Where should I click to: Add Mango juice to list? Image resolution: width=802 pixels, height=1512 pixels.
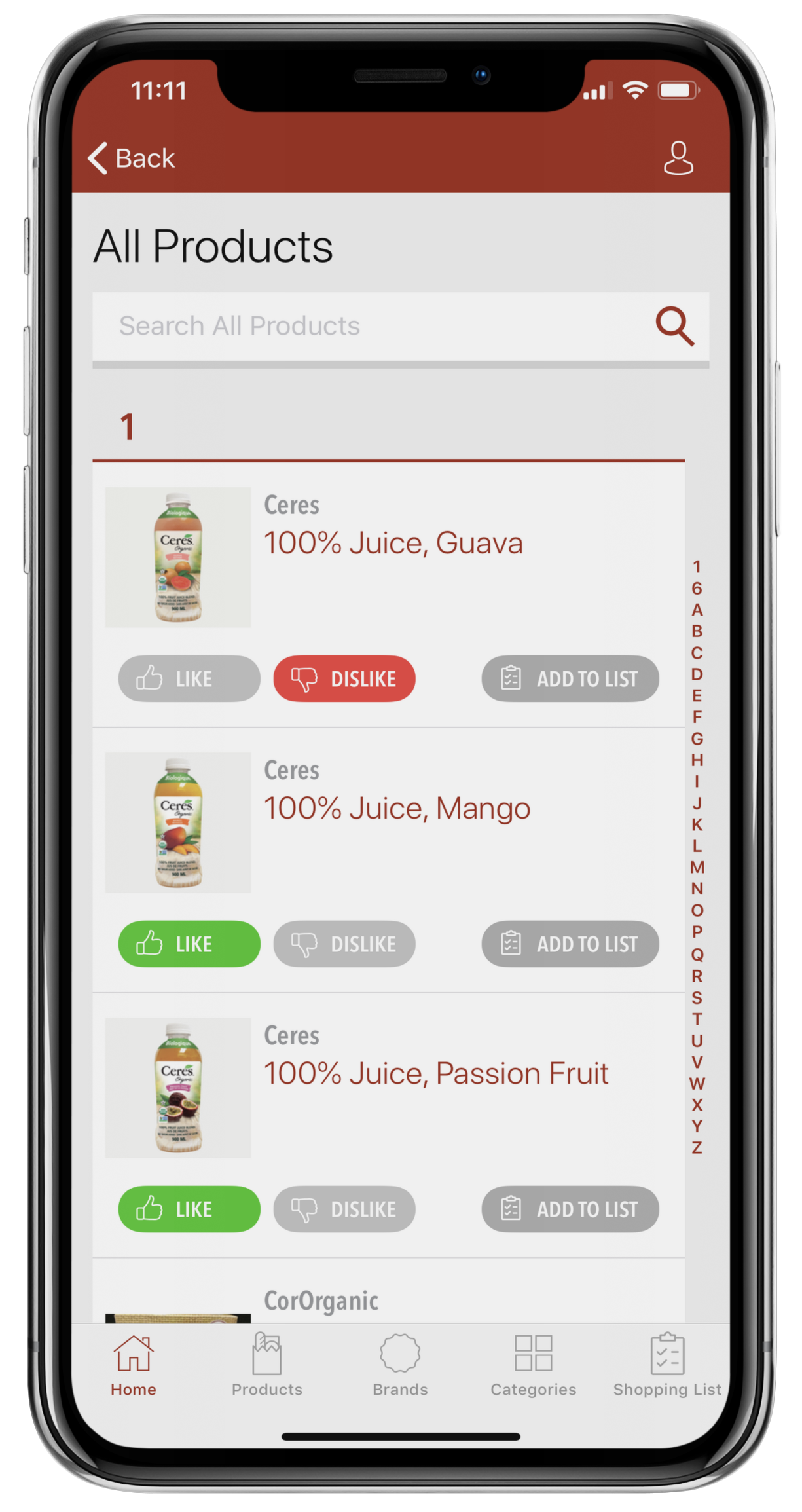pyautogui.click(x=570, y=944)
